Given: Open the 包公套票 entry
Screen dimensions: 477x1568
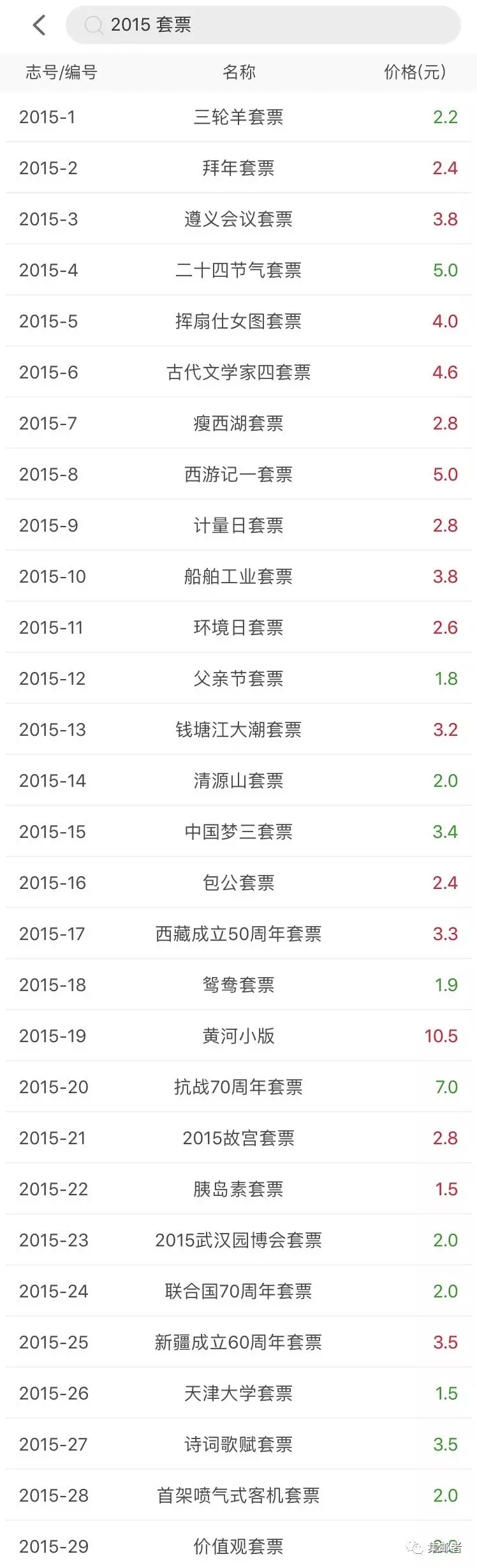Looking at the screenshot, I should pyautogui.click(x=238, y=883).
